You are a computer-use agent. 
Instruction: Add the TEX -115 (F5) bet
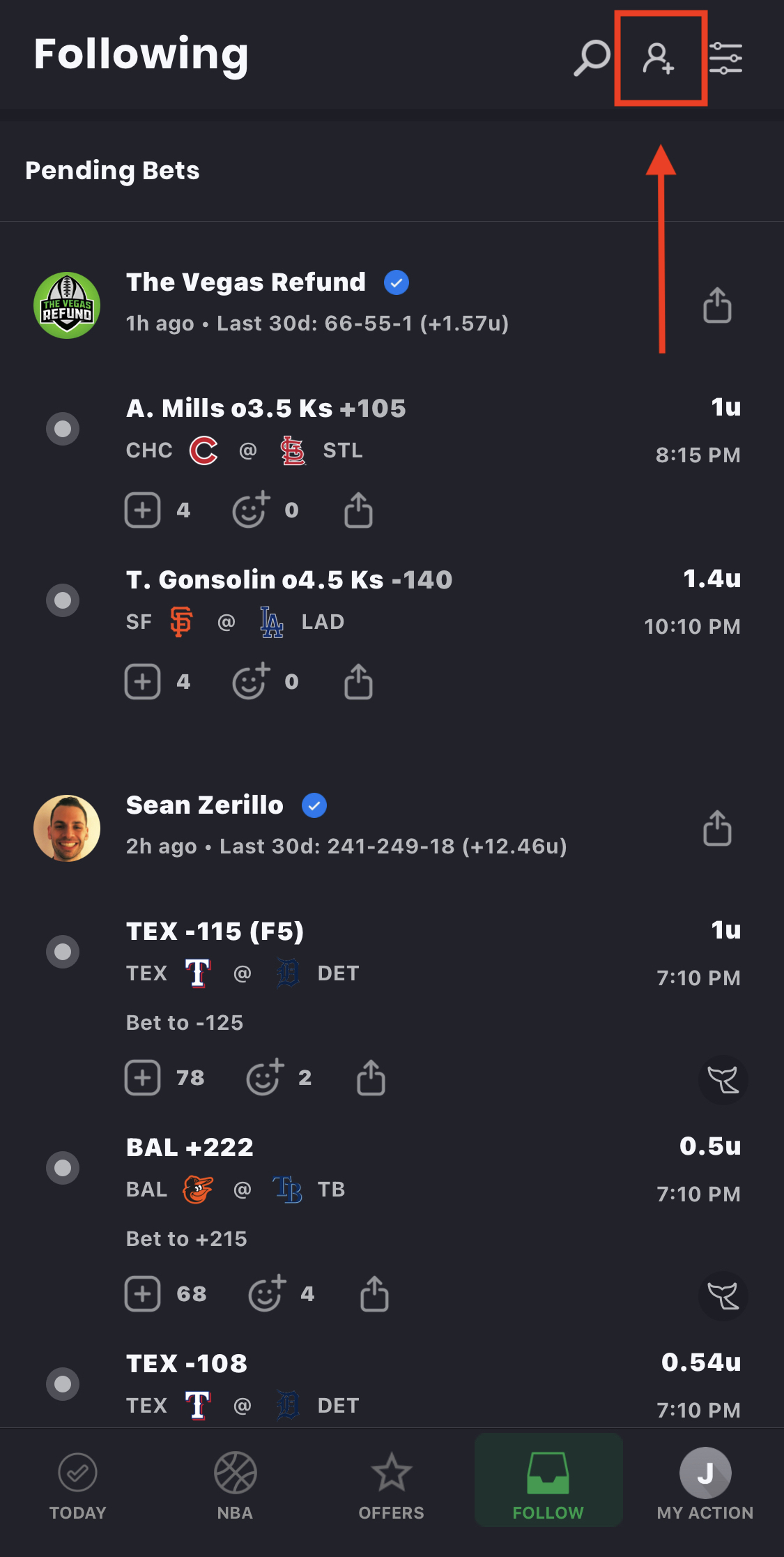coord(143,1077)
